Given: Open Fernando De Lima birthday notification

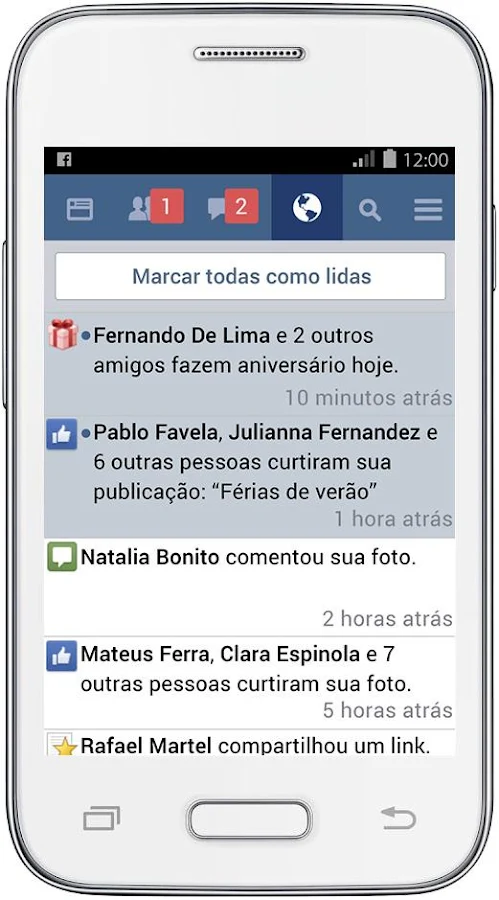Looking at the screenshot, I should pyautogui.click(x=249, y=362).
